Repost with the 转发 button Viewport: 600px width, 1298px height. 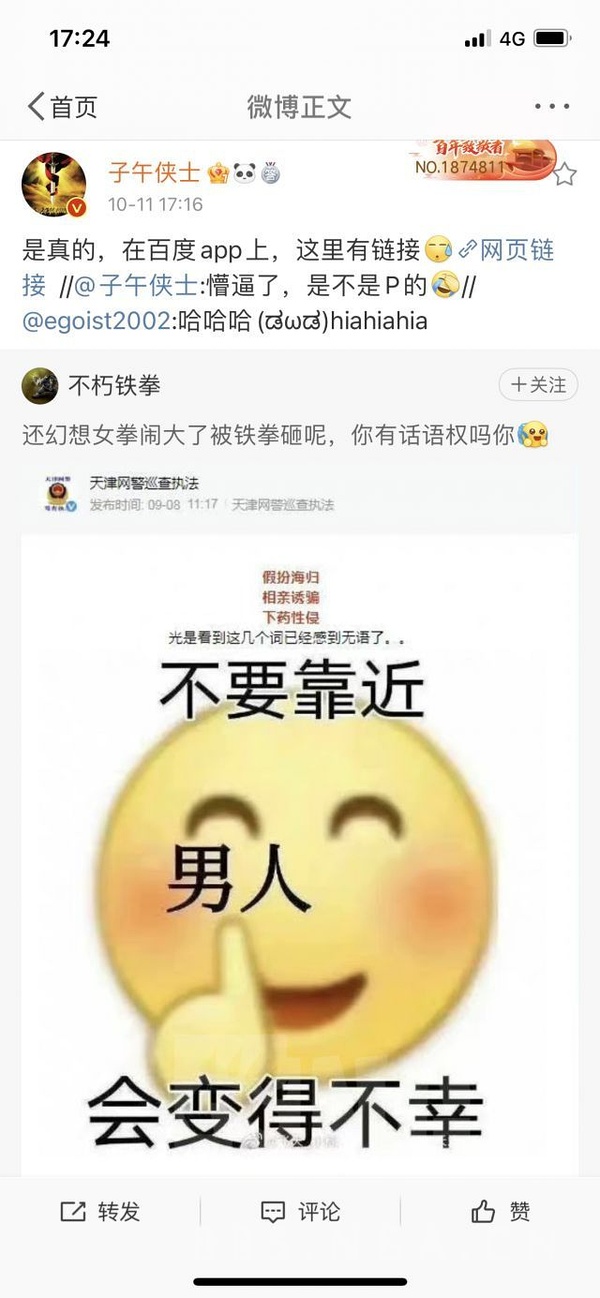click(100, 1212)
